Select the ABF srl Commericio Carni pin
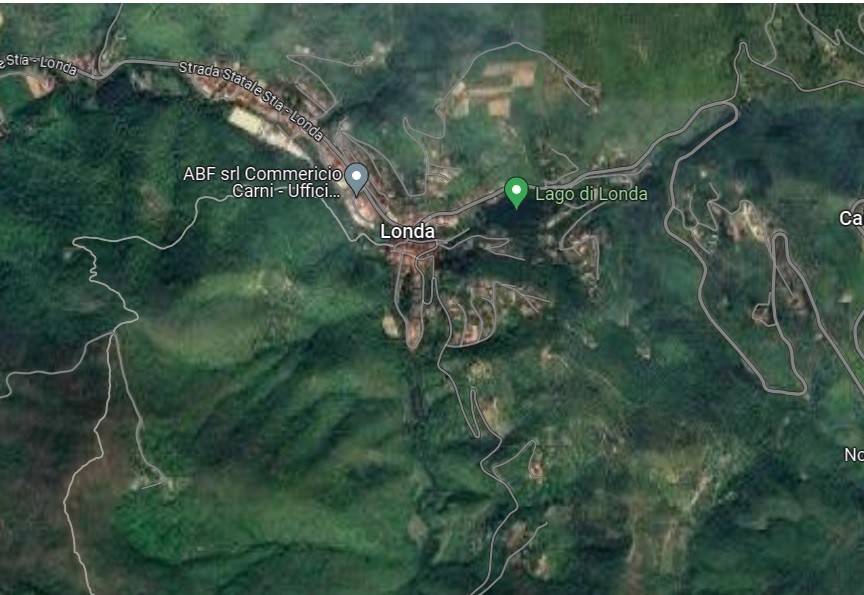Image resolution: width=864 pixels, height=595 pixels. [x=357, y=178]
